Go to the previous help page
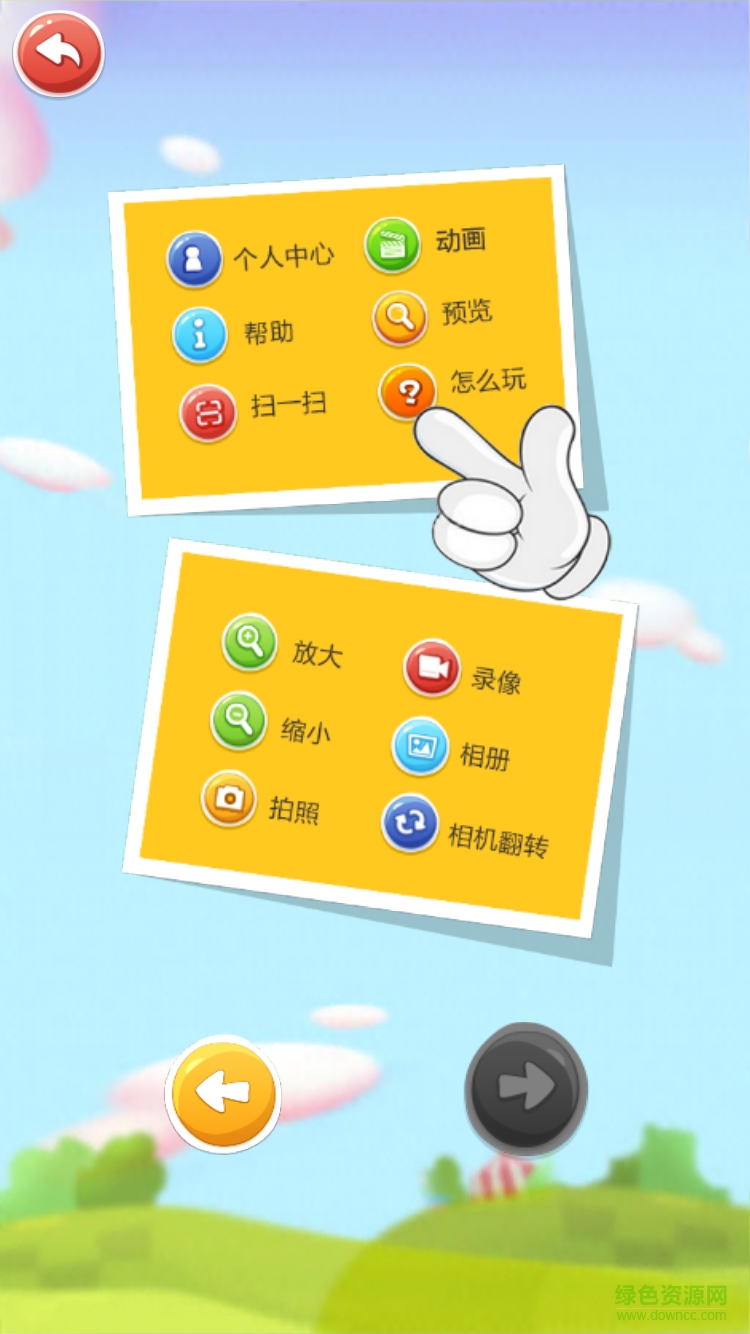 [x=223, y=1093]
